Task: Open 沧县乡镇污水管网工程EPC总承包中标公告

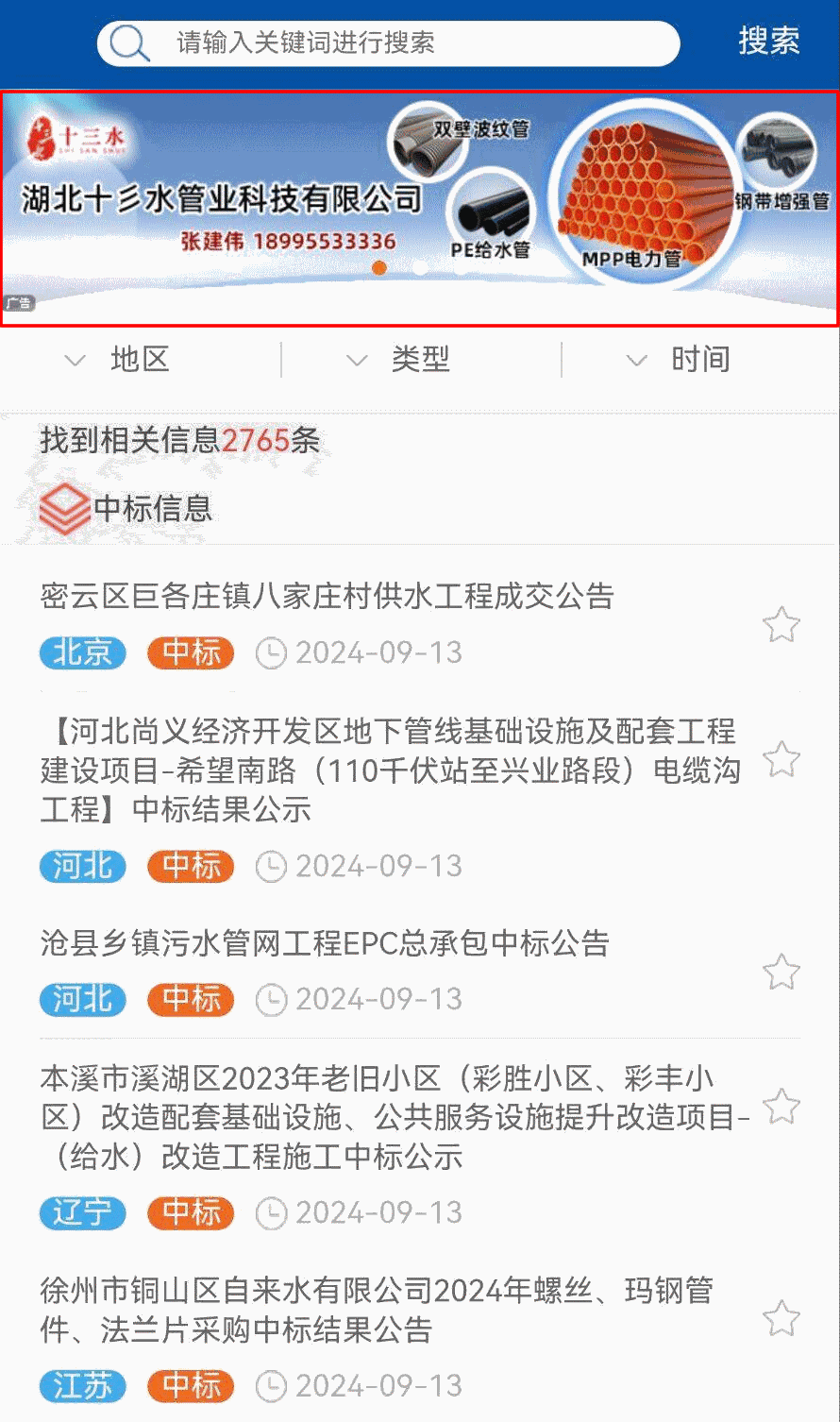Action: pos(325,943)
